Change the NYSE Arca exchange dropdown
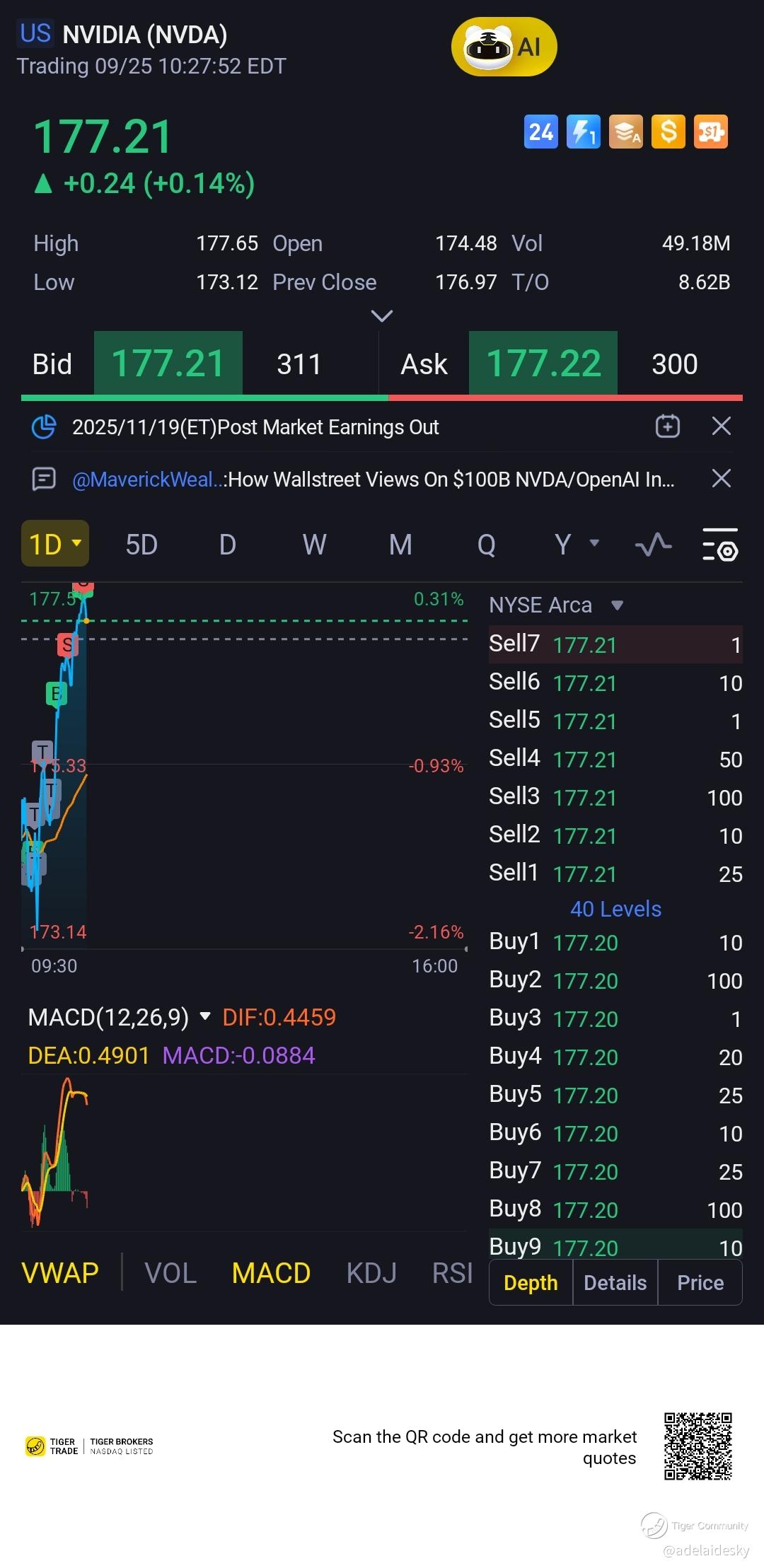This screenshot has height=1568, width=764. [x=556, y=605]
